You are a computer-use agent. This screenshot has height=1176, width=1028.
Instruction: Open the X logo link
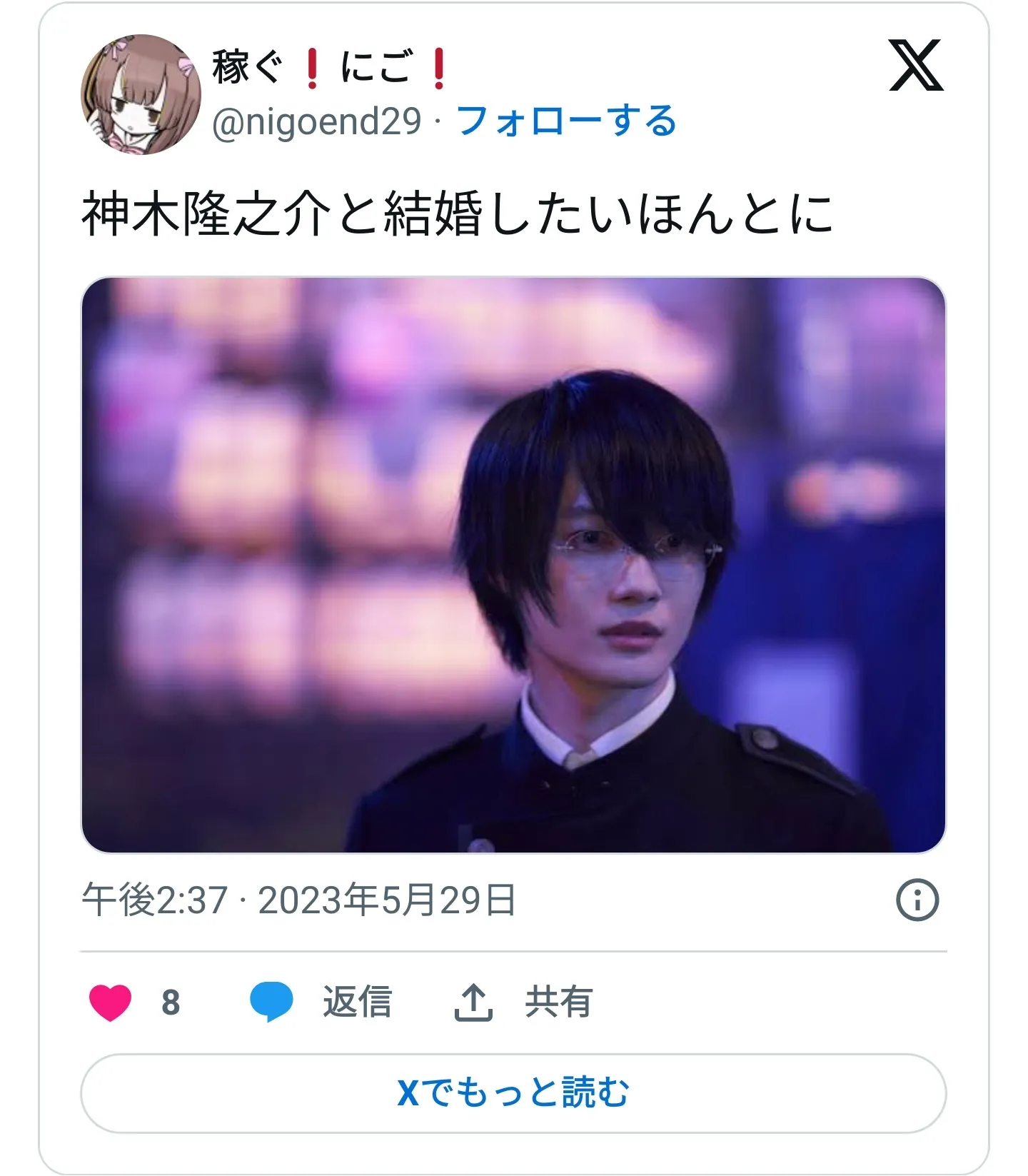[916, 66]
